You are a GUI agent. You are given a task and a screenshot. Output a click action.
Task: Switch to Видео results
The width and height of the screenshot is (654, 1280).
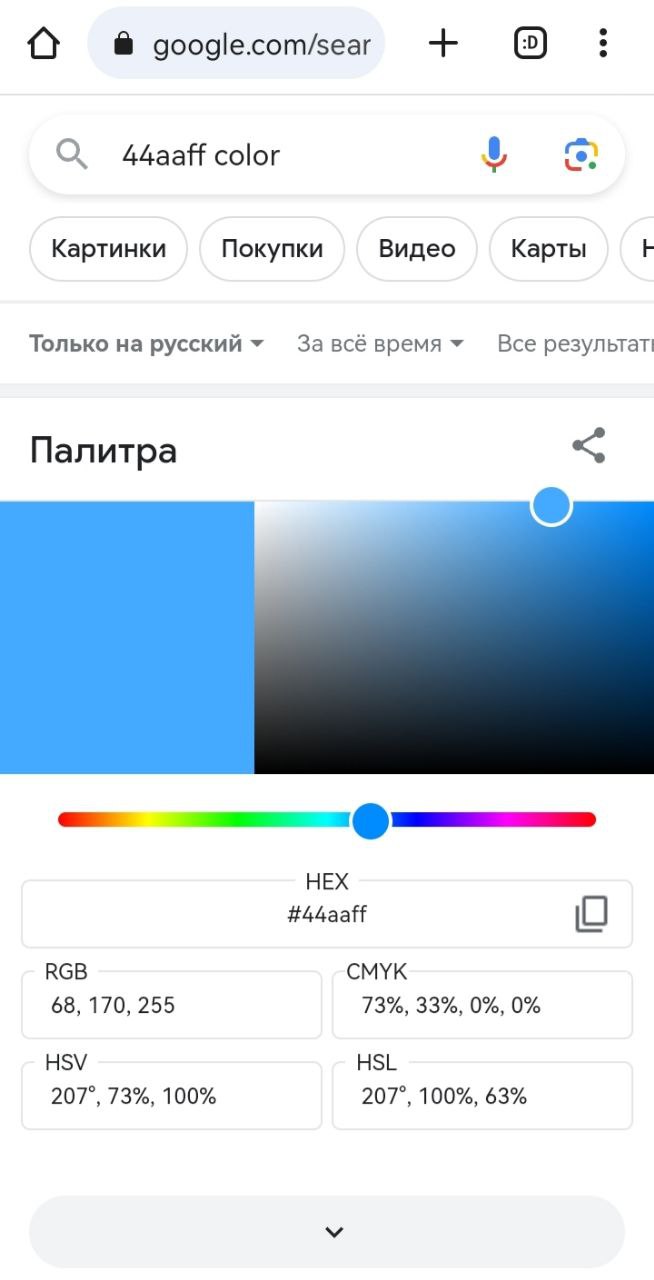[417, 249]
